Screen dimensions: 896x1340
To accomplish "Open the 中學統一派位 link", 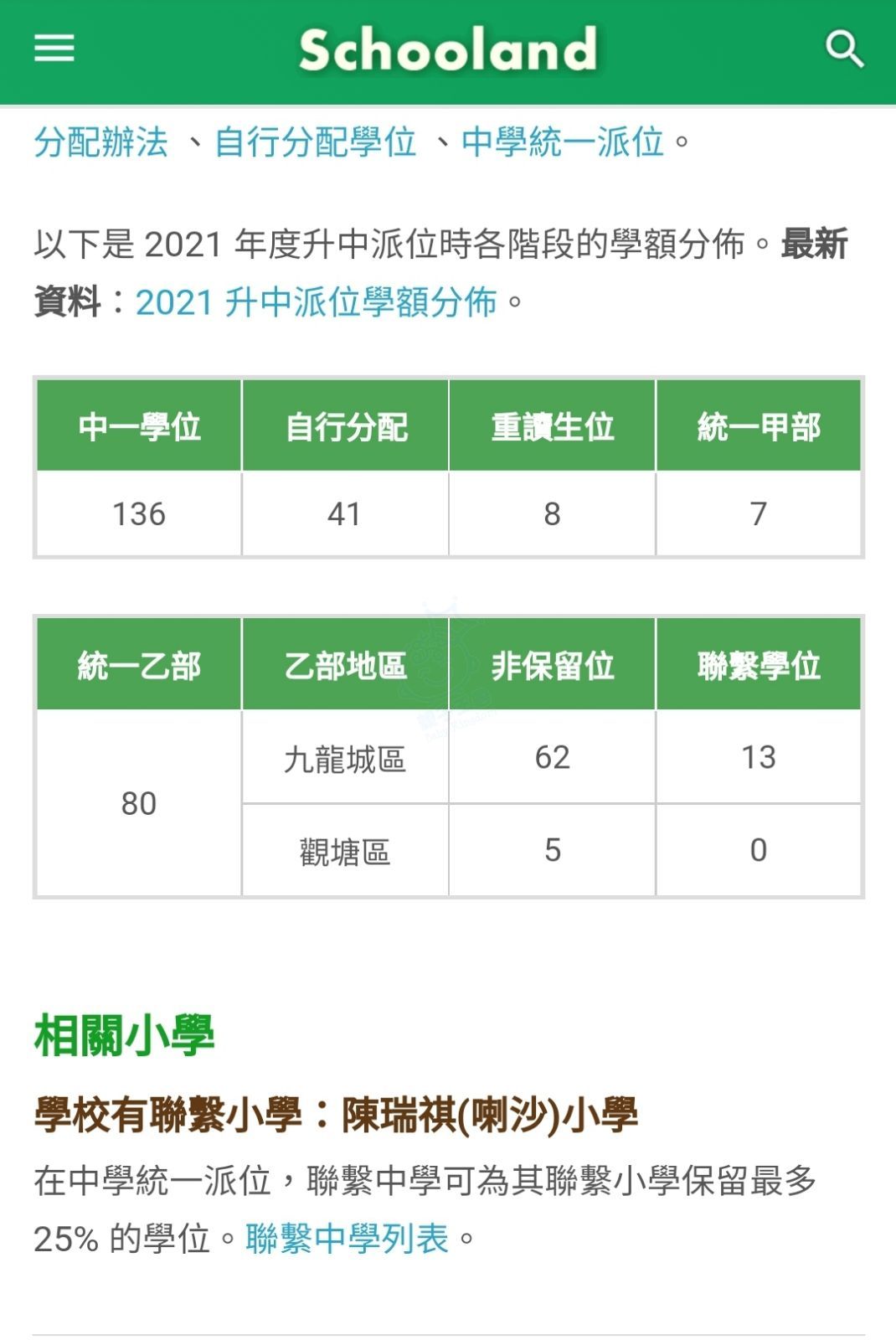I will tap(563, 142).
